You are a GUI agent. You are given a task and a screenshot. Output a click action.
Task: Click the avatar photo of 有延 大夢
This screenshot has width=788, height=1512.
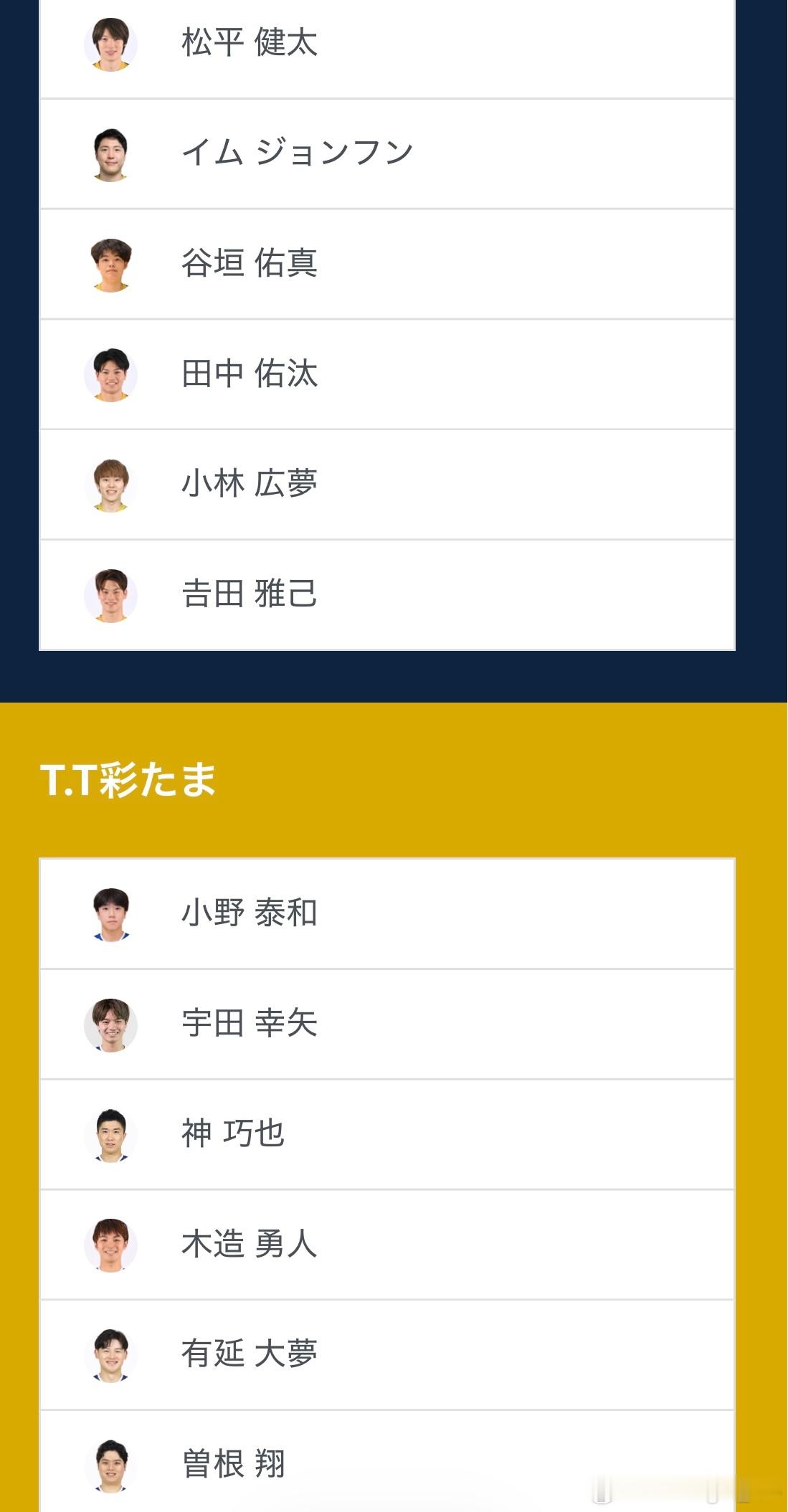pyautogui.click(x=111, y=1355)
